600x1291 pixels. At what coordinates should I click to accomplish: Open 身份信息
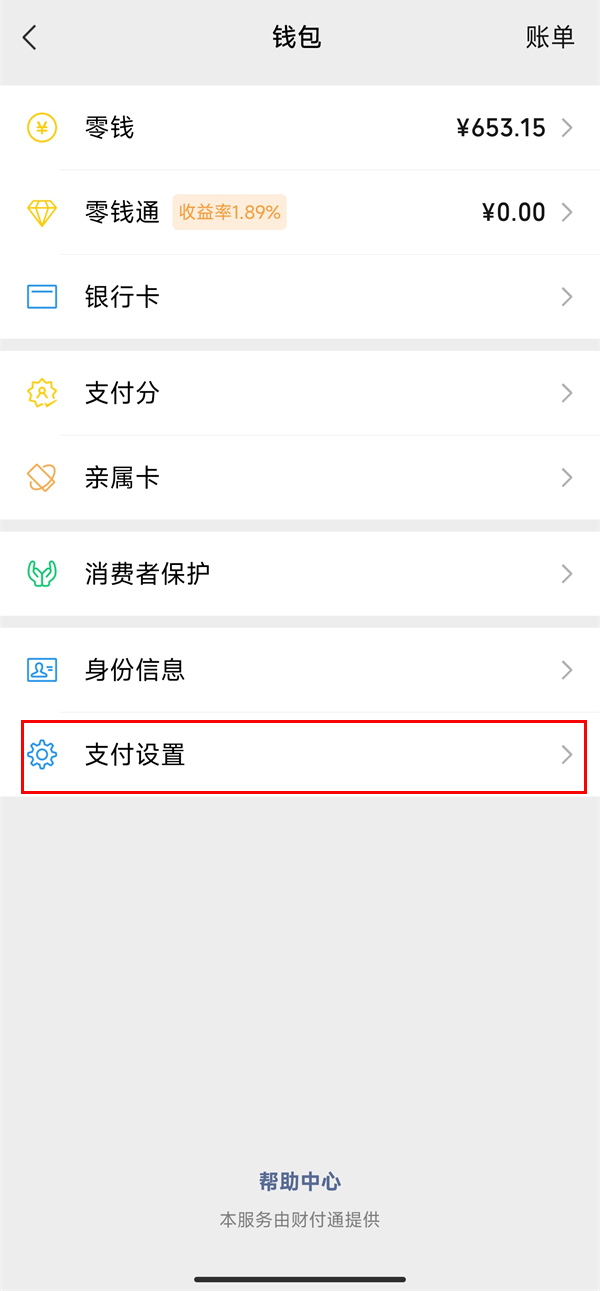(300, 670)
